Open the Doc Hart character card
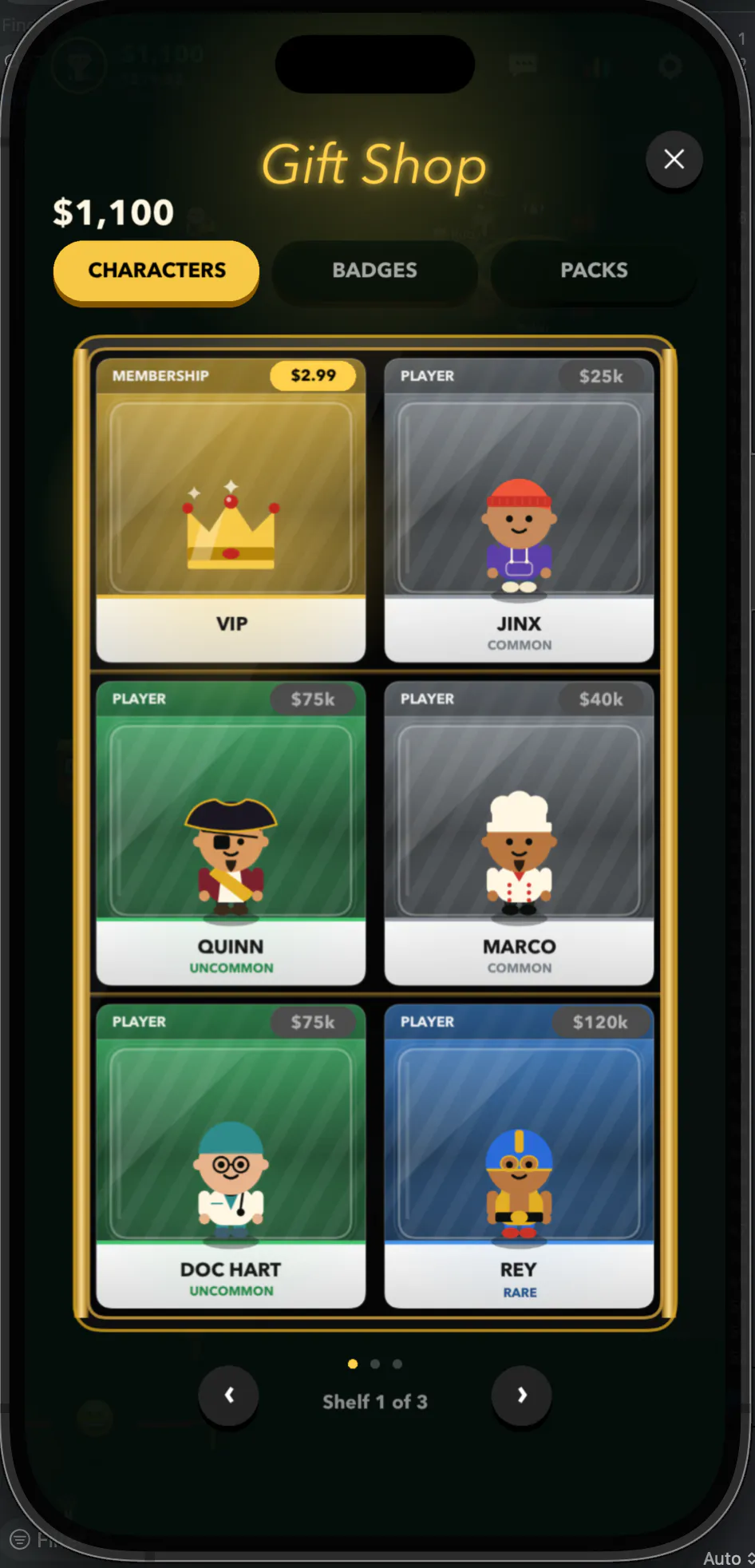The width and height of the screenshot is (755, 1568). click(231, 1155)
